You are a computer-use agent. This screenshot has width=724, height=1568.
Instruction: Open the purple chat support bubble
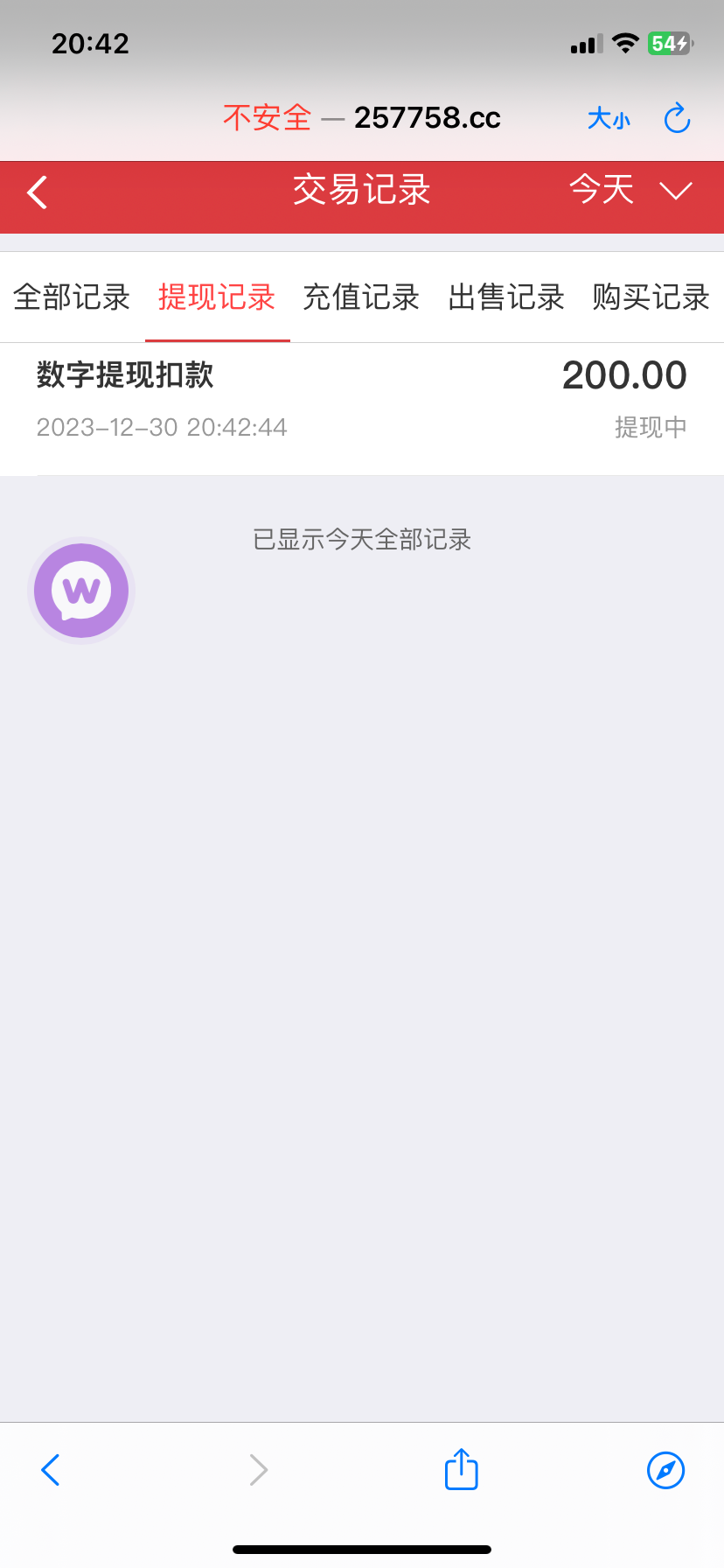pos(81,591)
